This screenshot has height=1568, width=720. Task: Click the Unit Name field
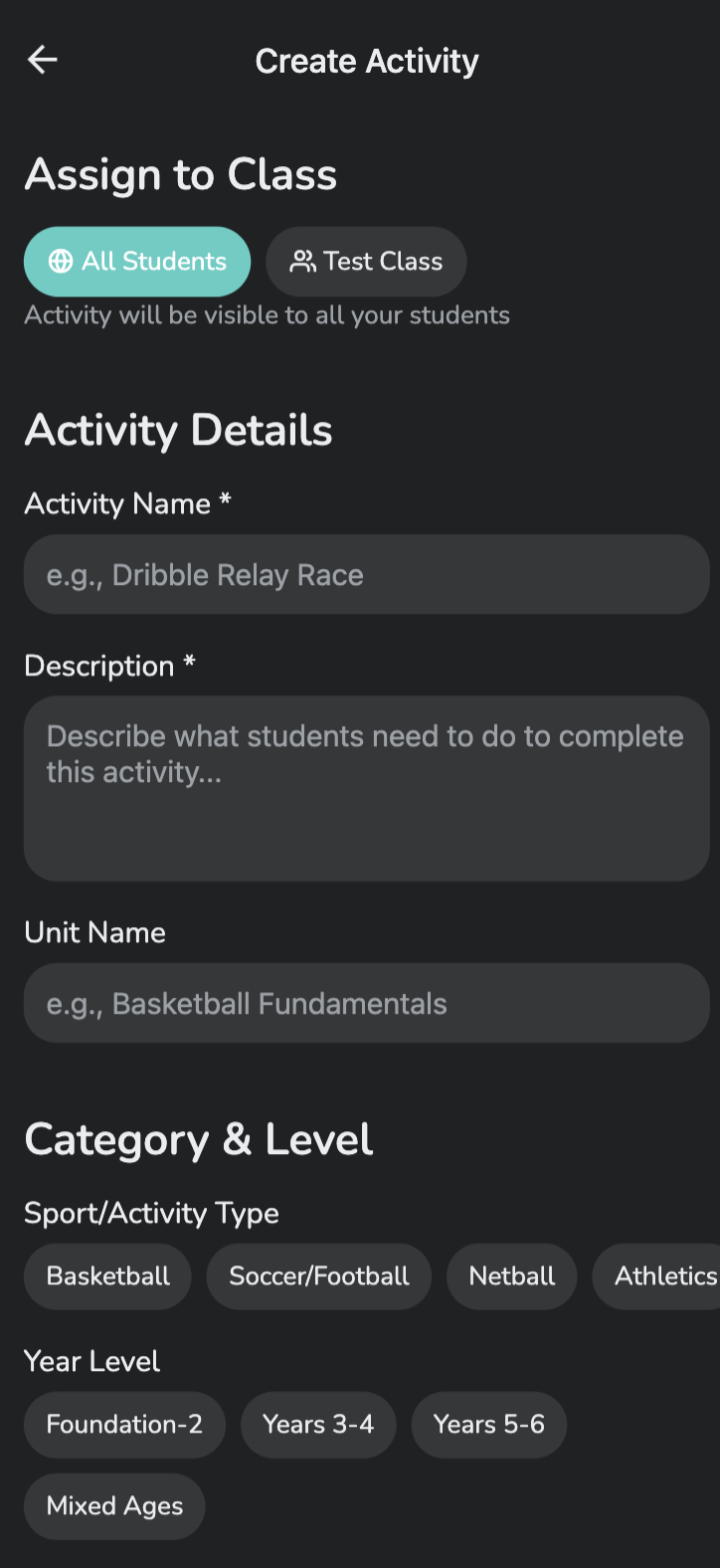tap(366, 1003)
